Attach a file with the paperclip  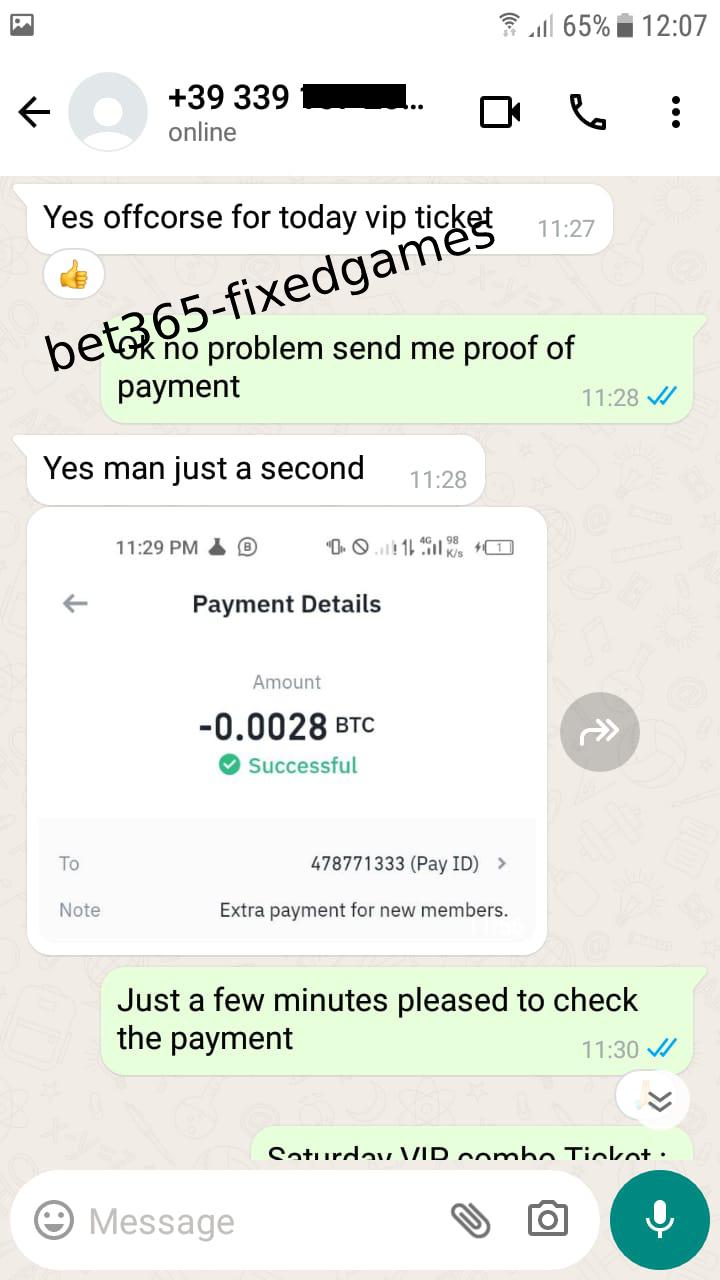[x=470, y=1220]
